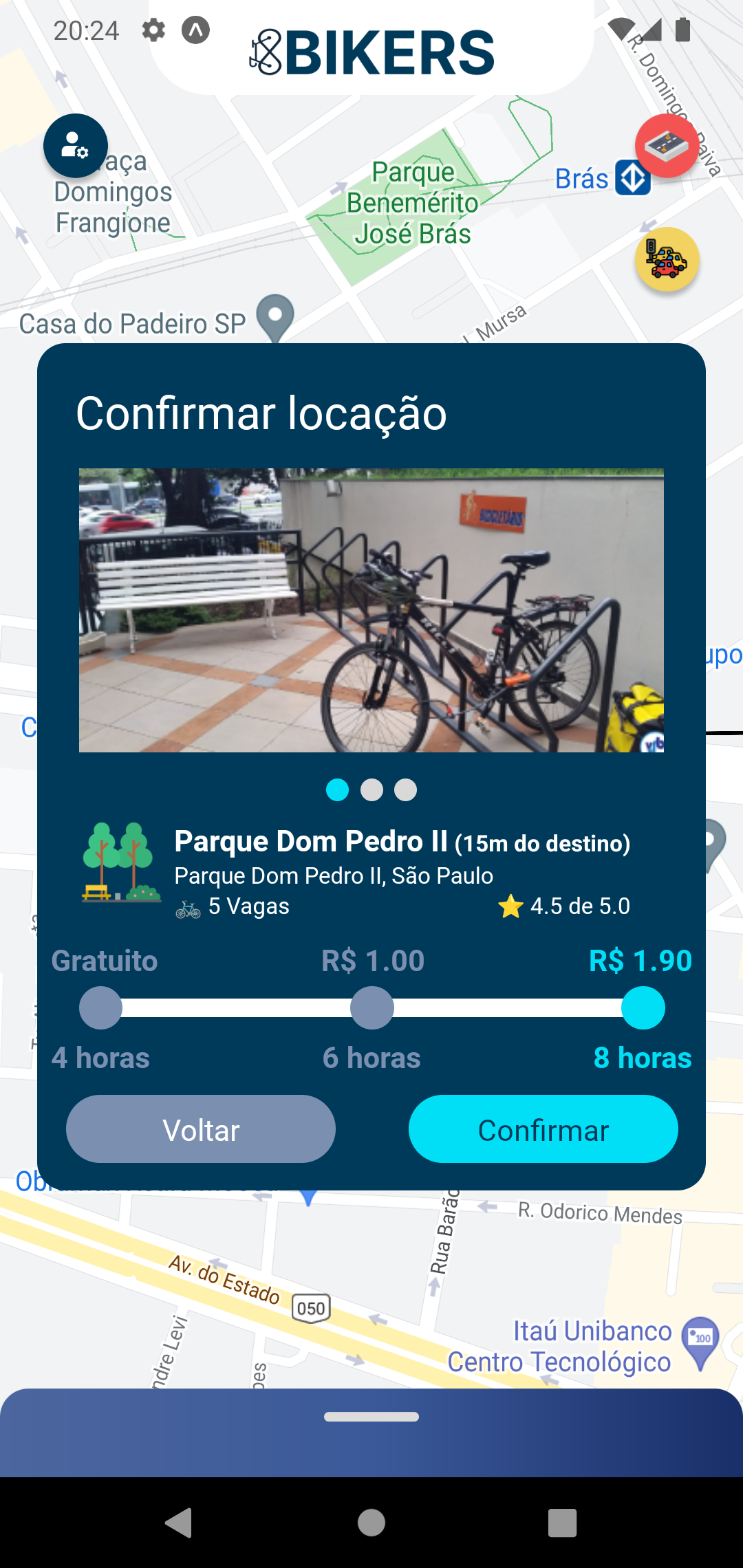
Task: Go to the system home screen
Action: click(x=371, y=1523)
